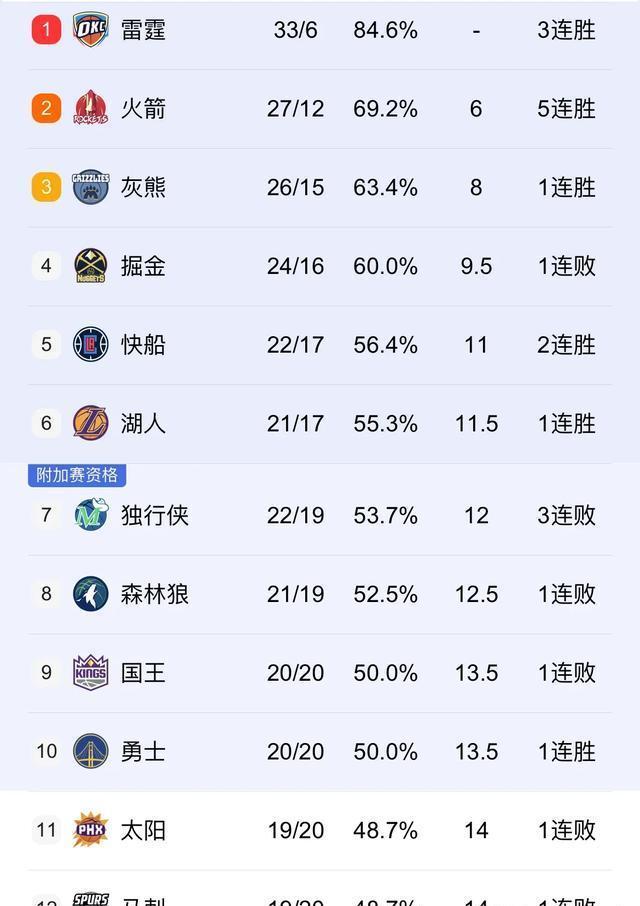
Task: Select 独行侠 from the standings
Action: tap(154, 515)
